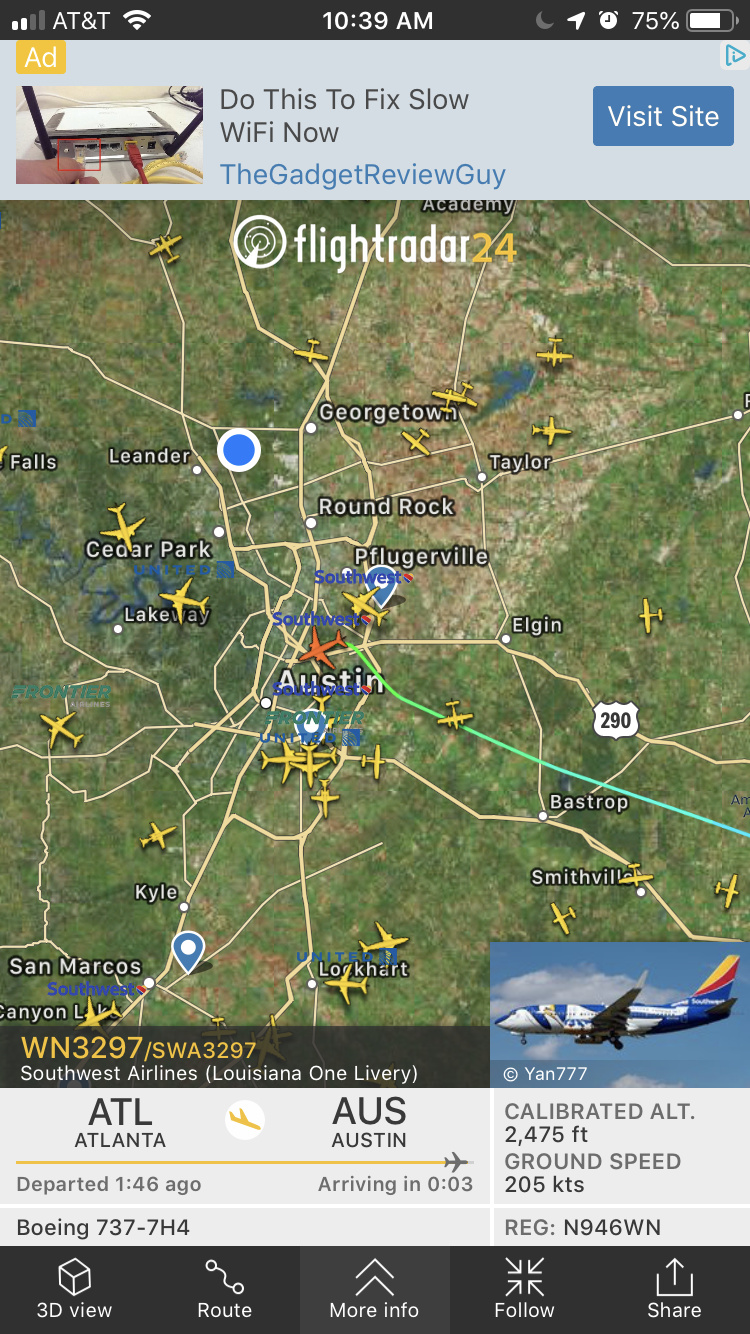Image resolution: width=750 pixels, height=1334 pixels.
Task: Select the airport pin near San Marcos
Action: 188,950
